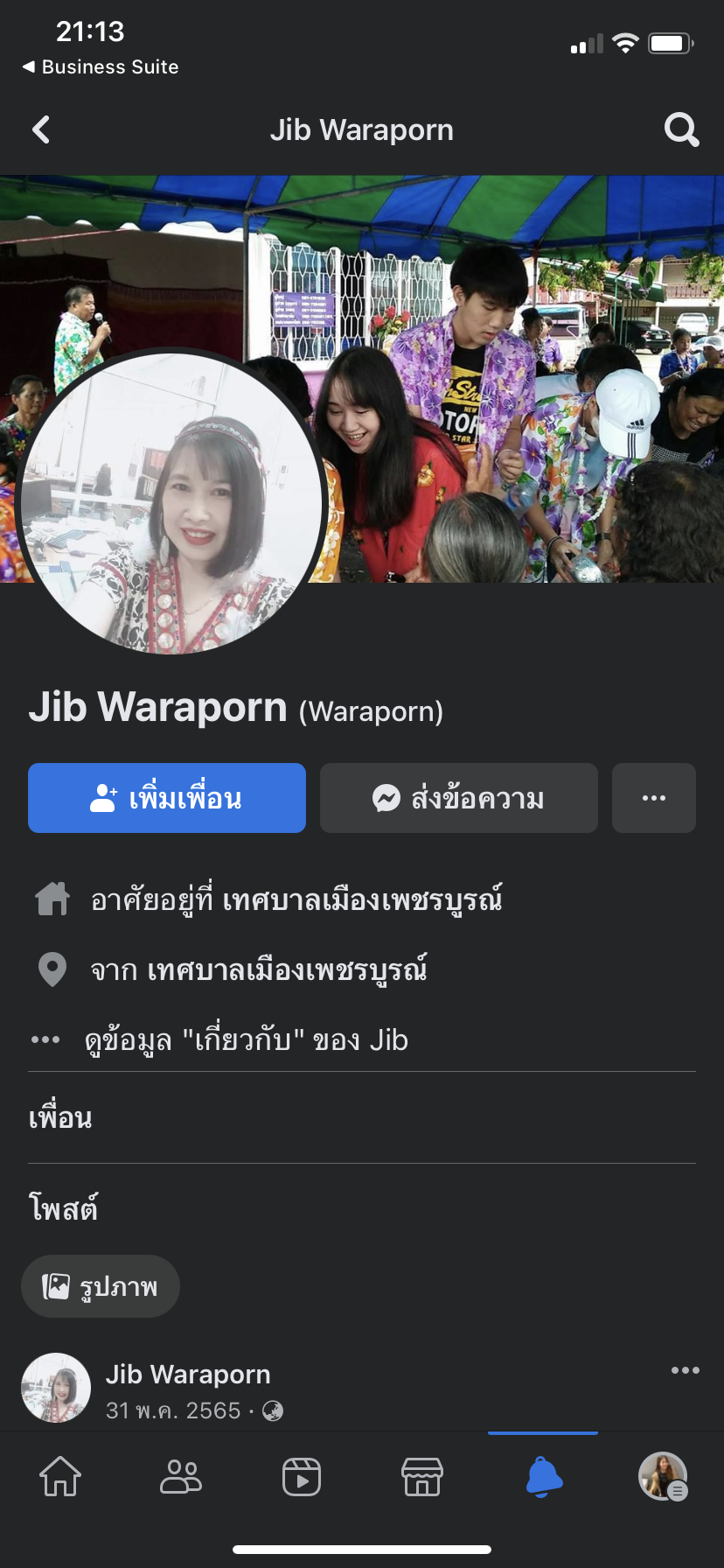
Task: Open the notifications bell tab
Action: click(543, 1478)
